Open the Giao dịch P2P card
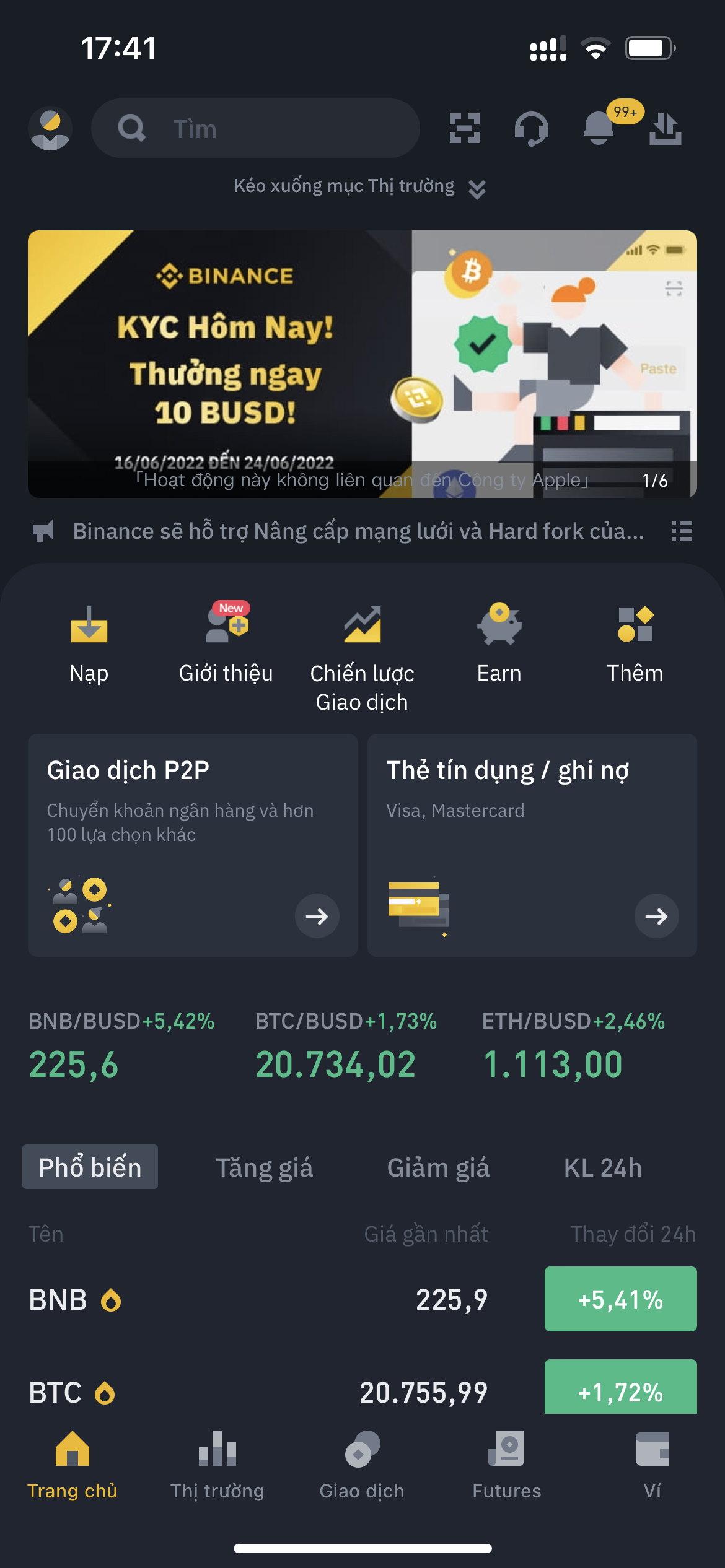 click(193, 845)
